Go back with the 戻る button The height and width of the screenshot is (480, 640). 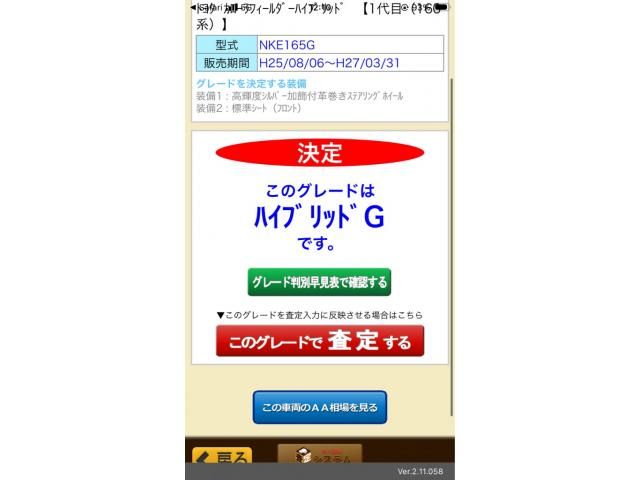221,458
